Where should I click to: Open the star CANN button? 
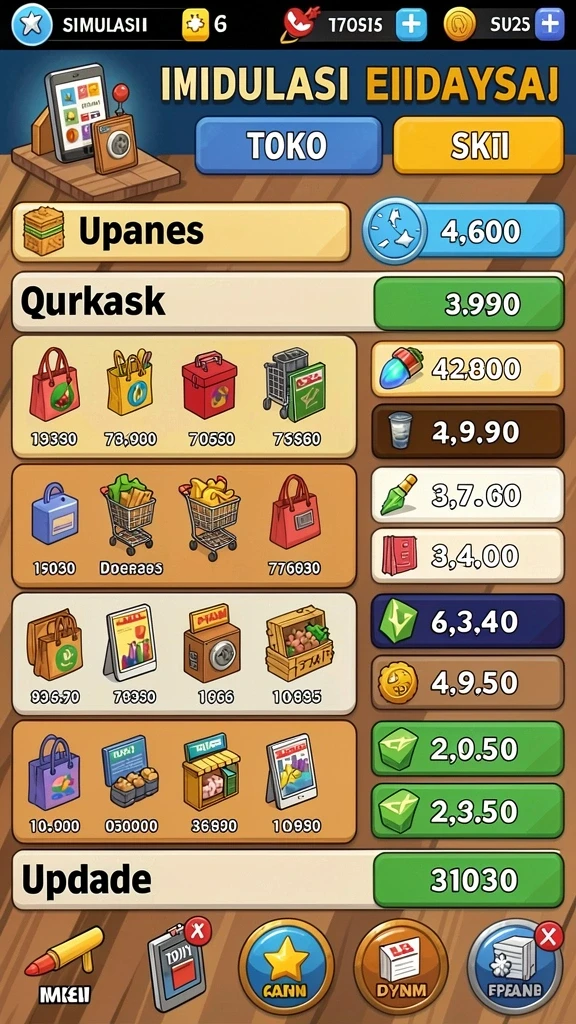(285, 967)
